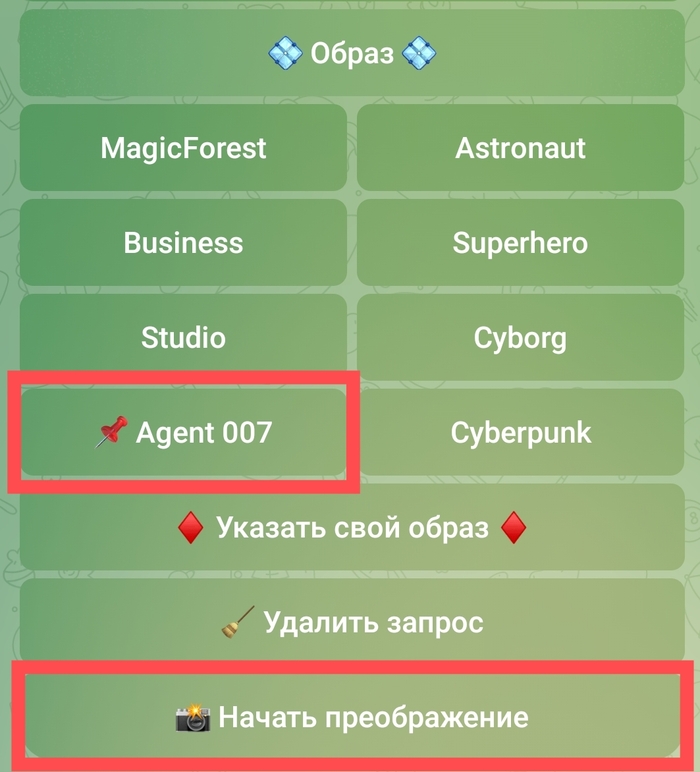Choose the Astronaut style
Screen dimensions: 700x772
pyautogui.click(x=520, y=148)
